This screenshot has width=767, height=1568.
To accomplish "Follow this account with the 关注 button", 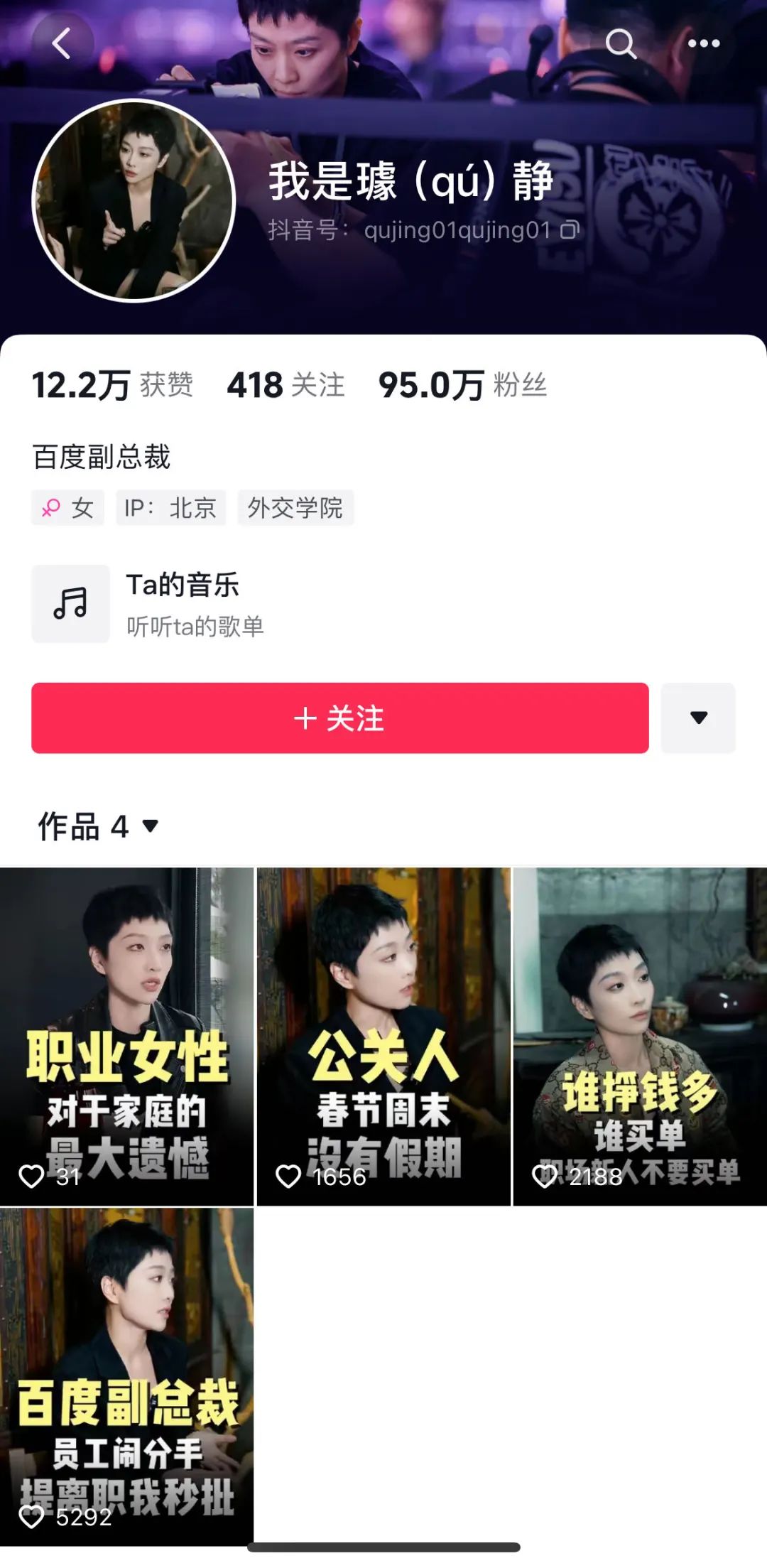I will (339, 718).
